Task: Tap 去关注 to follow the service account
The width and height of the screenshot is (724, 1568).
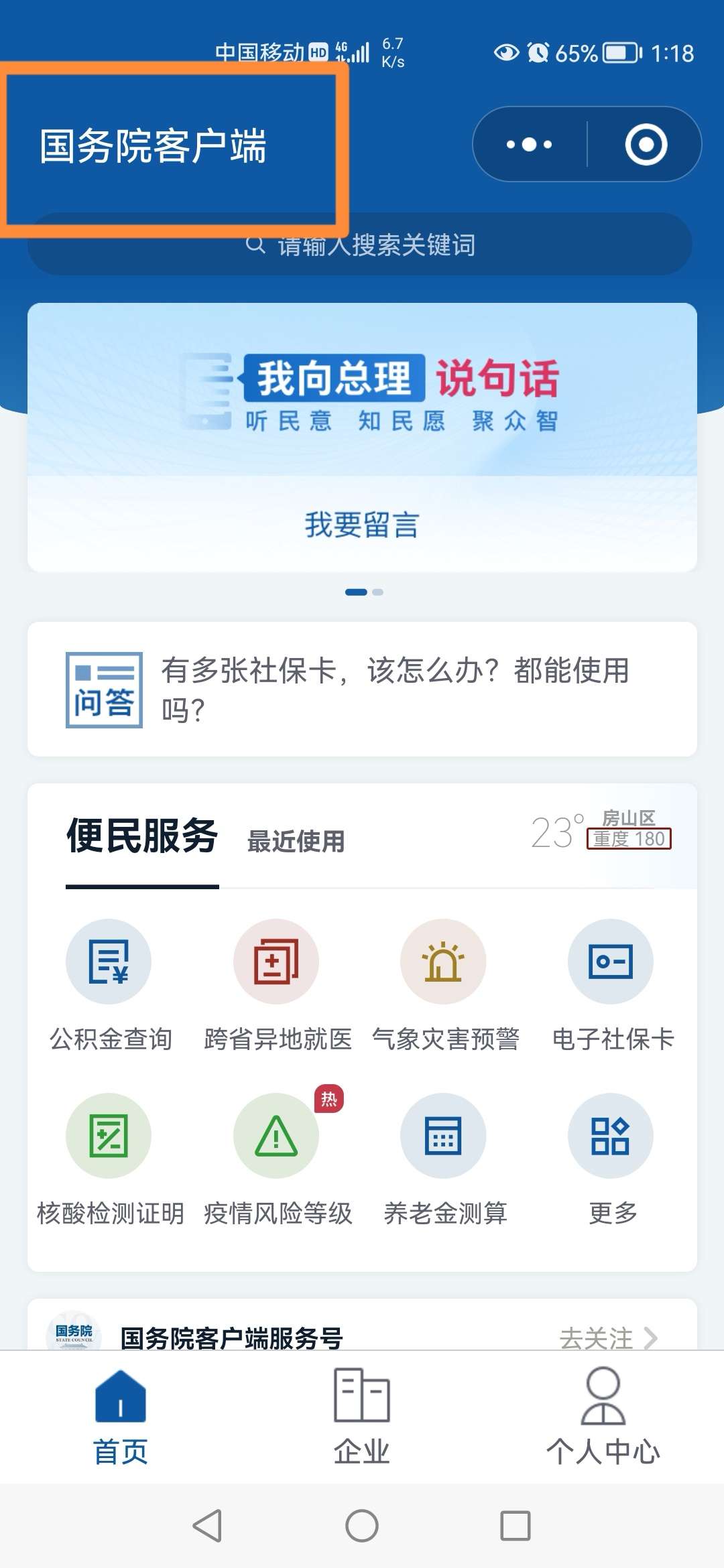Action: coord(607,1337)
